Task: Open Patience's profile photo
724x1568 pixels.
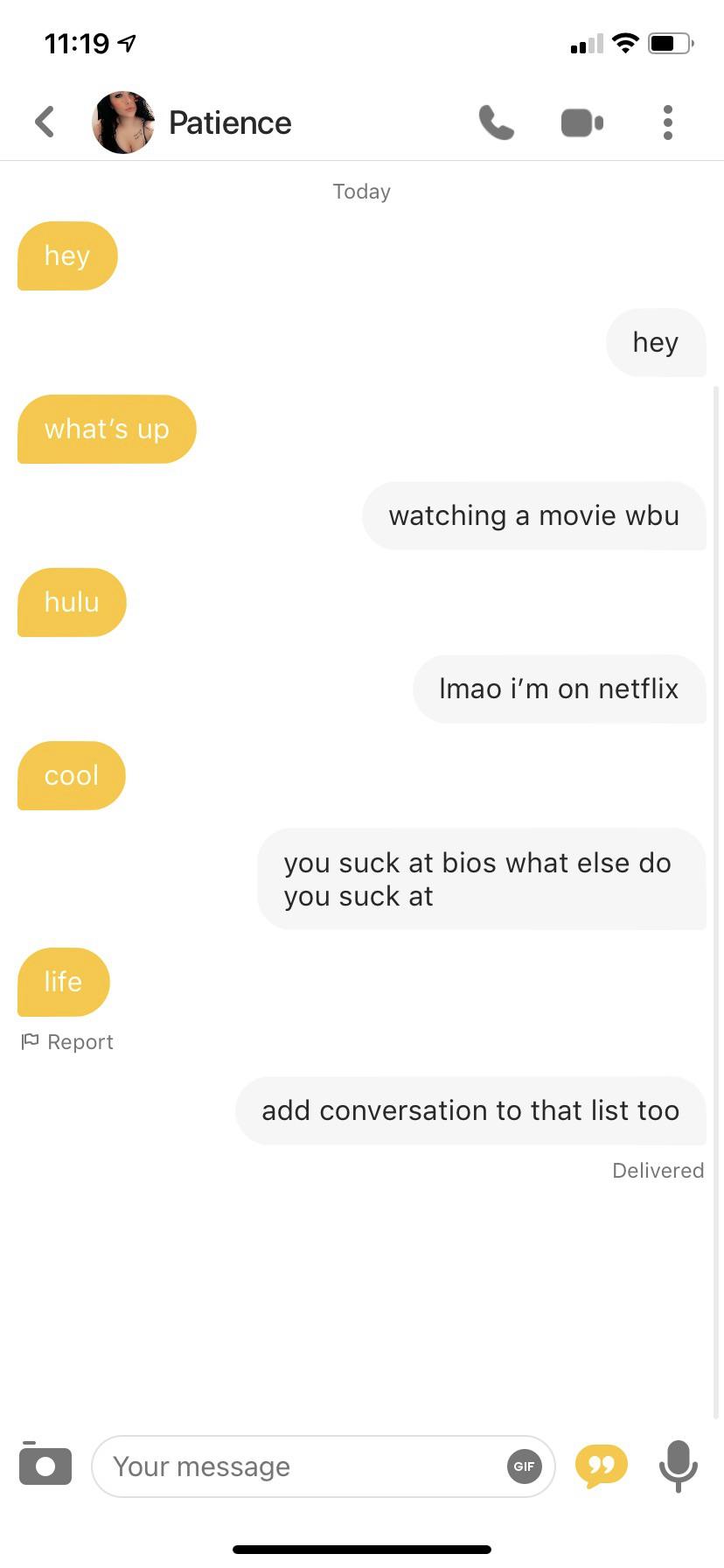Action: [123, 122]
